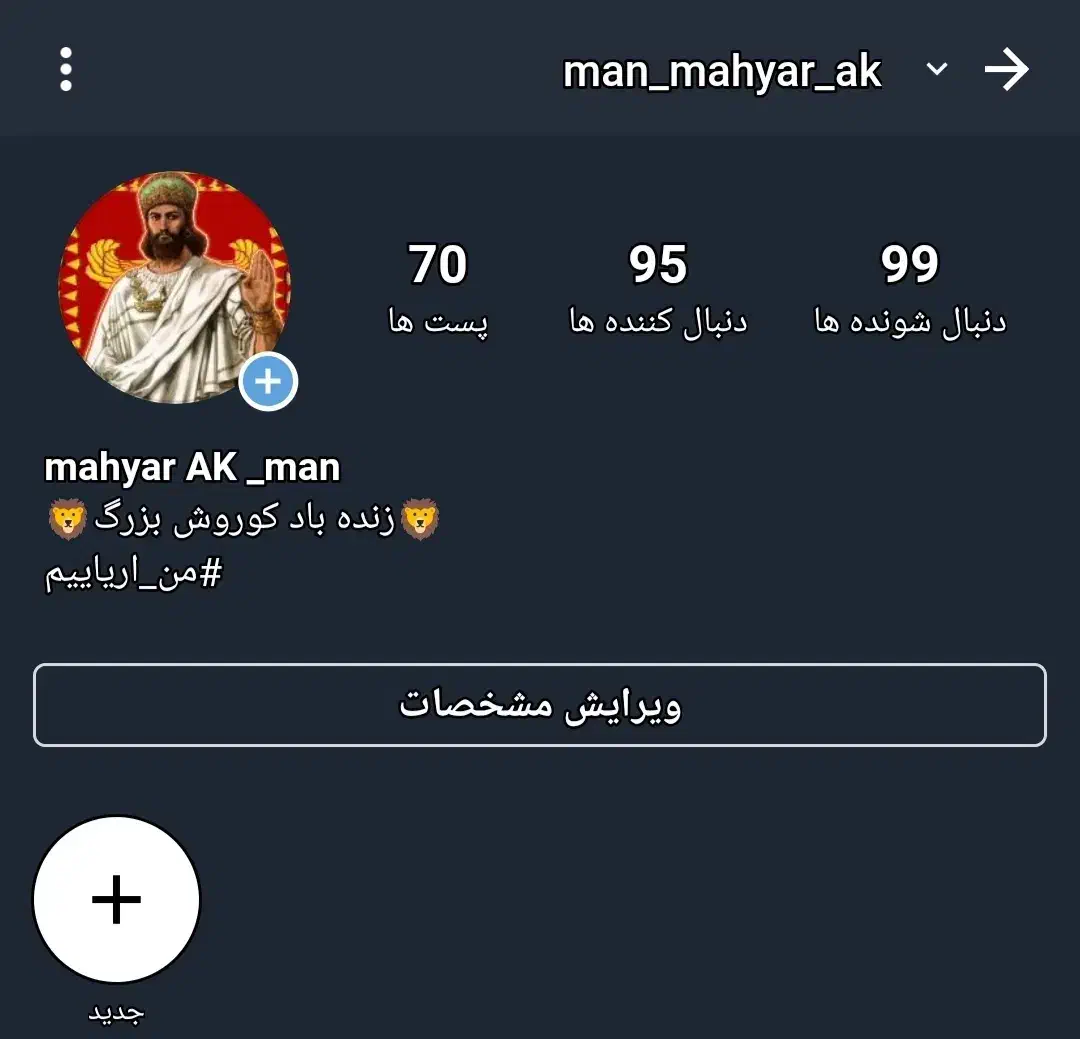Open the list of 99 following
The image size is (1080, 1039).
pyautogui.click(x=909, y=288)
